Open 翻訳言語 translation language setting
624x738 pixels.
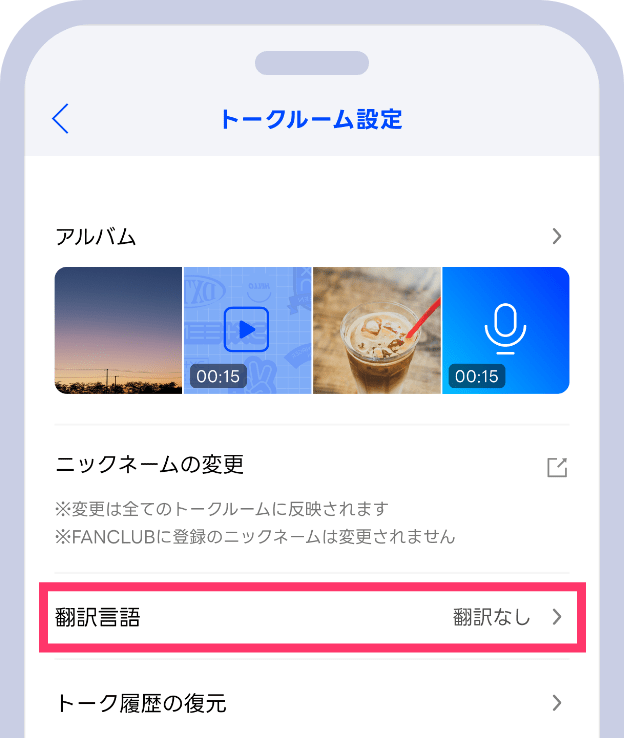coord(311,617)
